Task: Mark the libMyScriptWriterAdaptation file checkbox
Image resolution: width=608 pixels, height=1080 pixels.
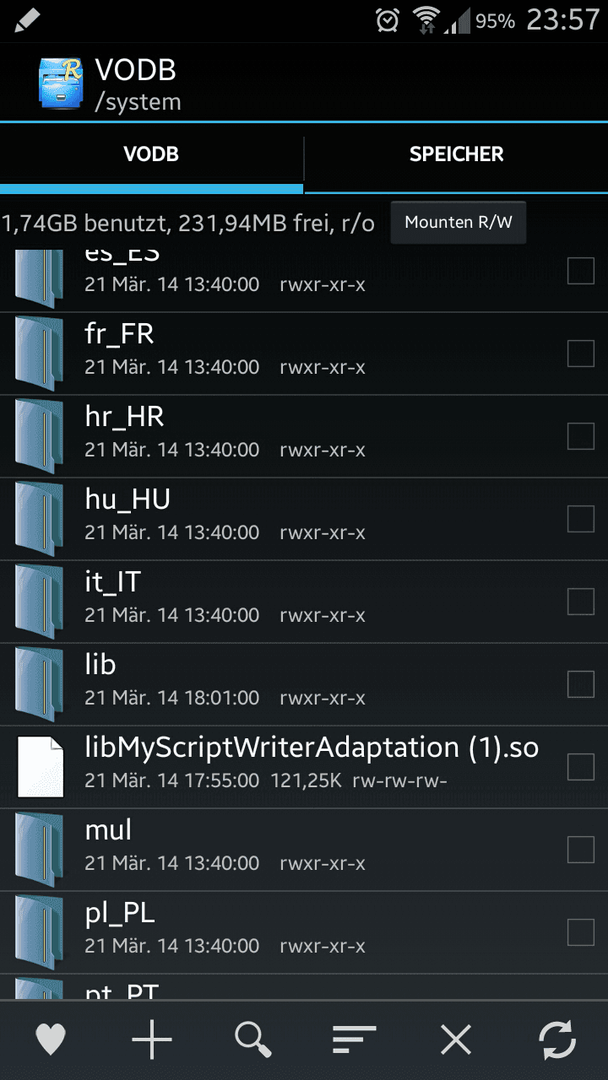Action: pos(580,767)
